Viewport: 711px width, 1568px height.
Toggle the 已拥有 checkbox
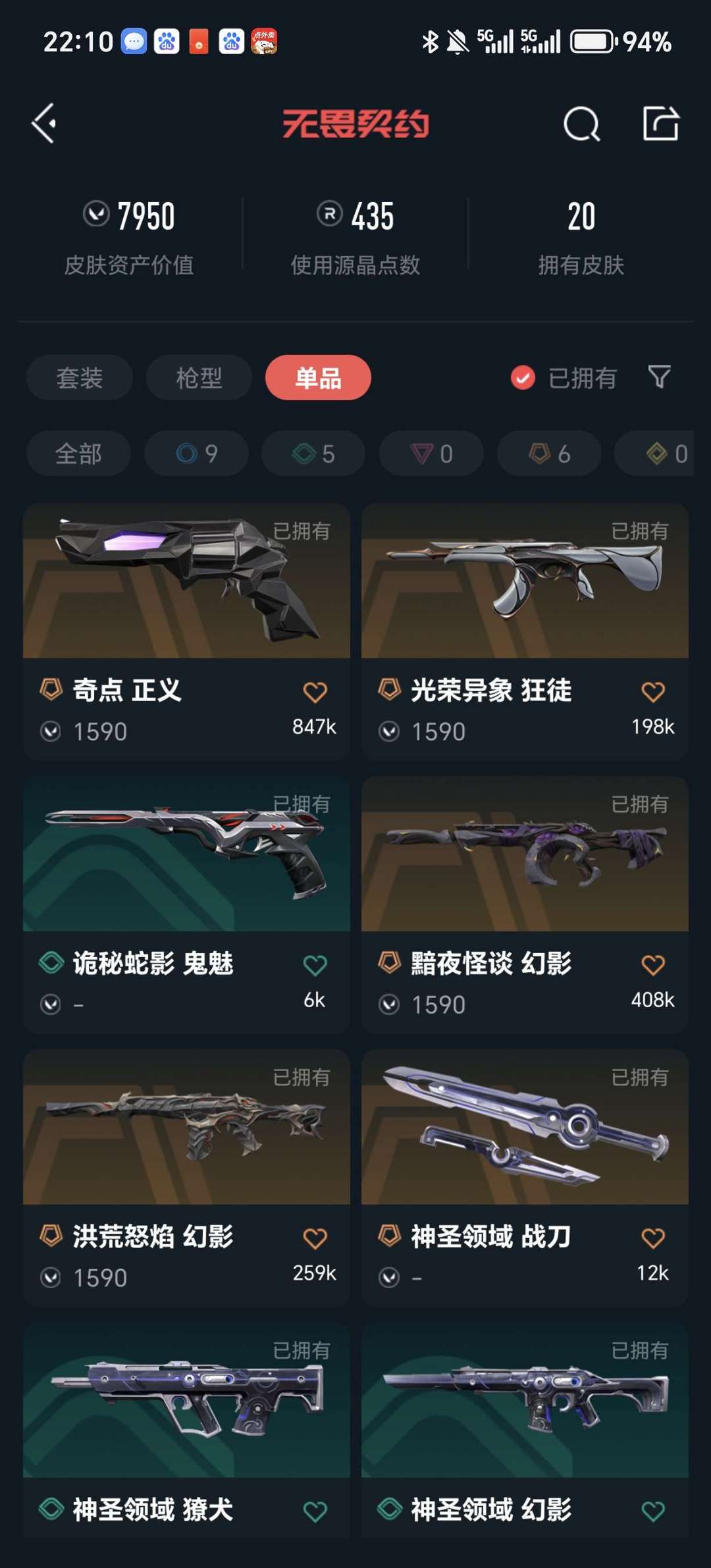coord(523,378)
